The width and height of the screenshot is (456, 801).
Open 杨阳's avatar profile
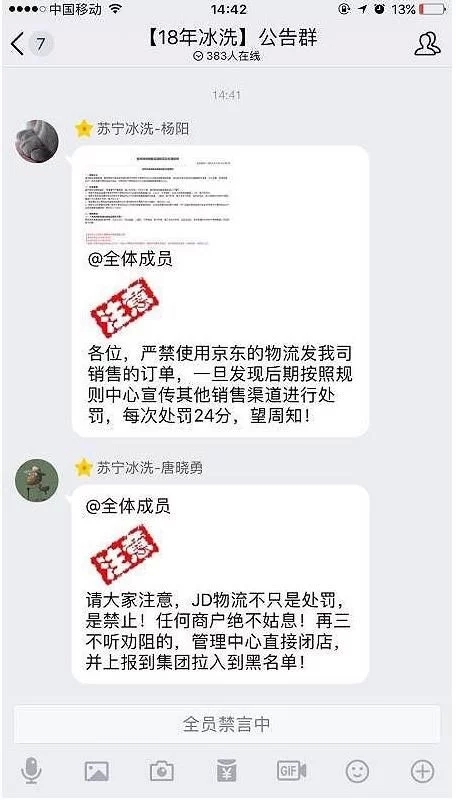pos(37,142)
